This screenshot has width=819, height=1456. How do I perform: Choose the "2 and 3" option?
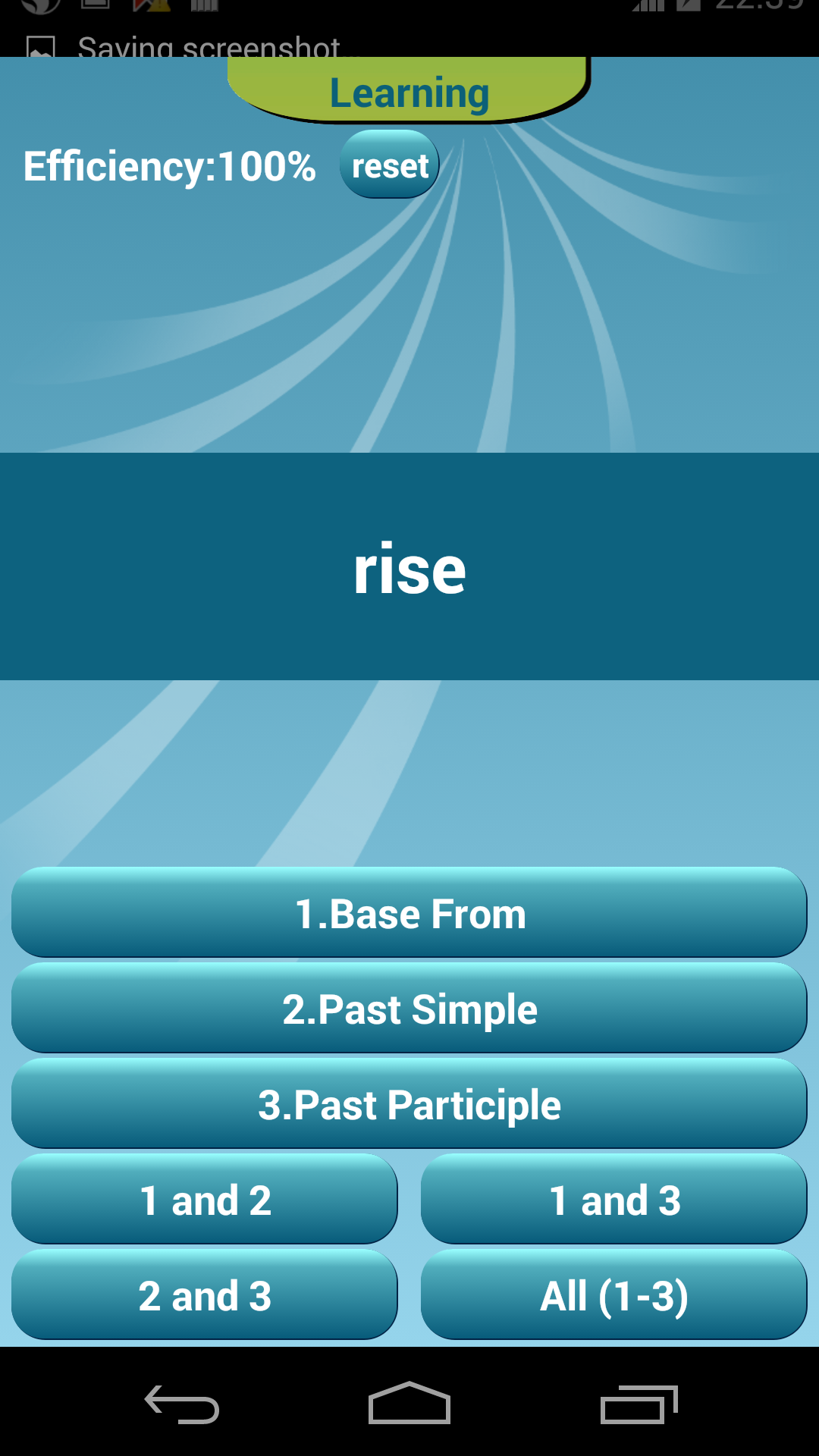pos(205,1295)
